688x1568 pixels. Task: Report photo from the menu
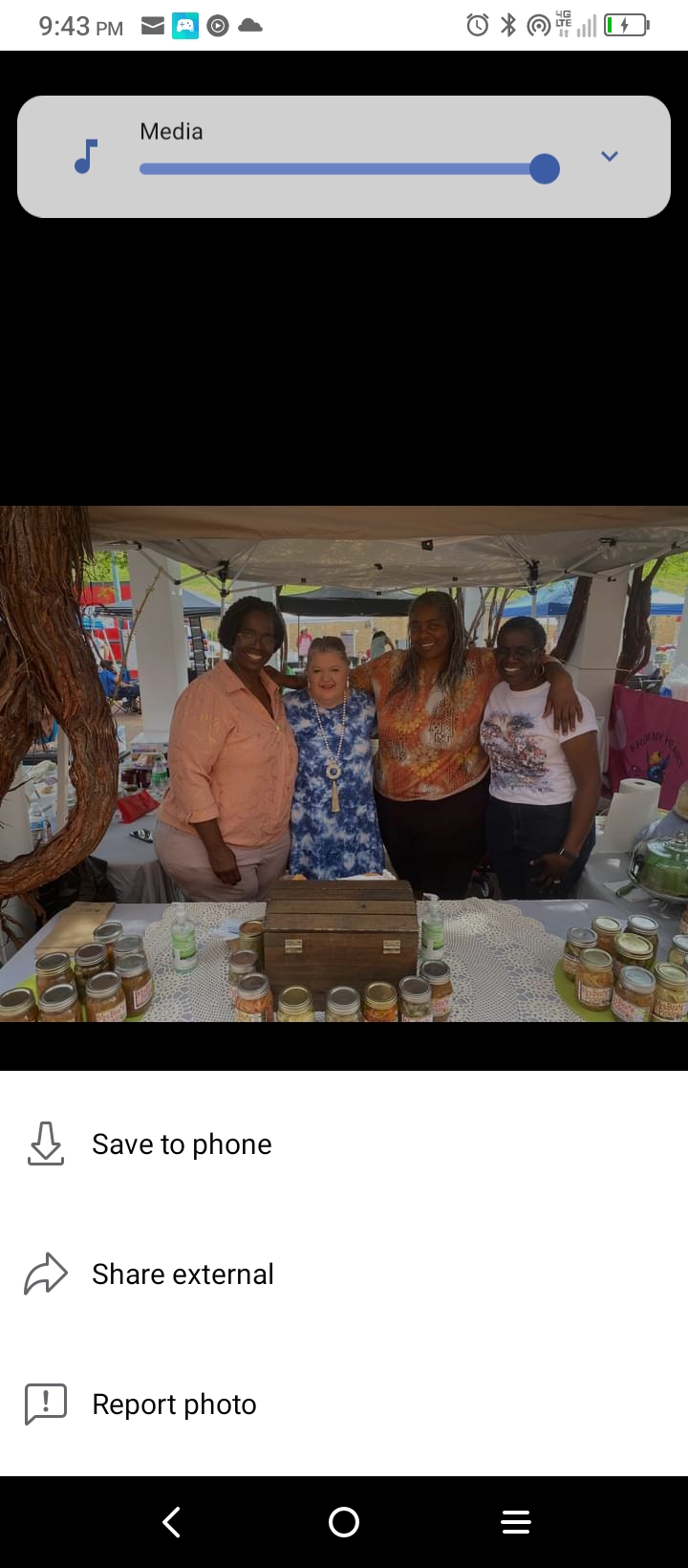(x=174, y=1405)
